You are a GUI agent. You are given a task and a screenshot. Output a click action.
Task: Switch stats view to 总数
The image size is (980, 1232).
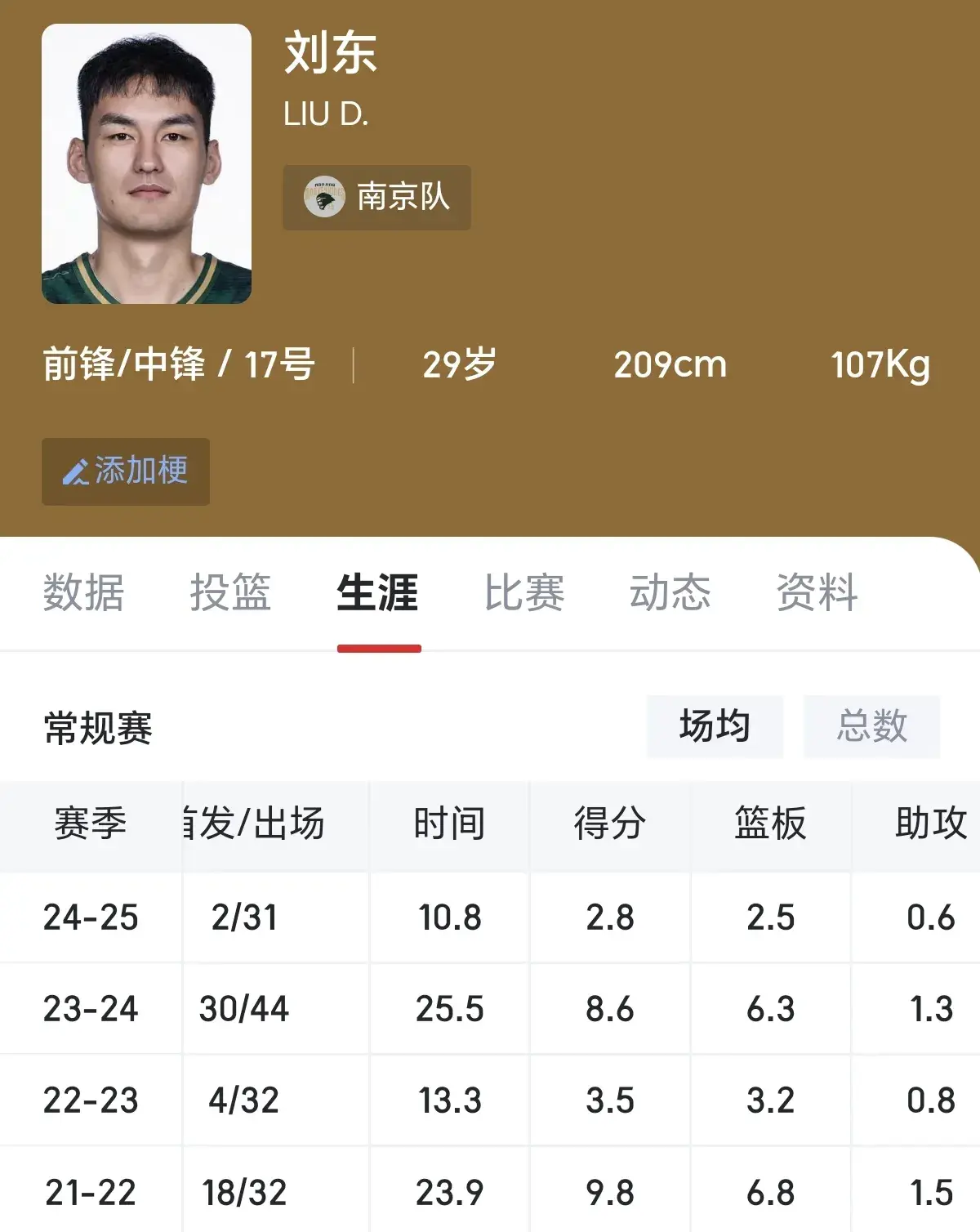tap(871, 726)
